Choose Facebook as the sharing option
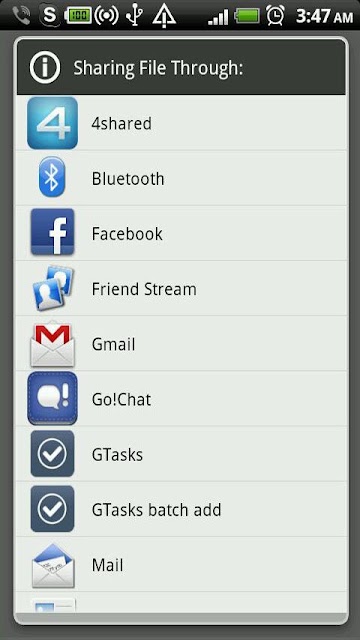This screenshot has height=640, width=360. (x=181, y=233)
